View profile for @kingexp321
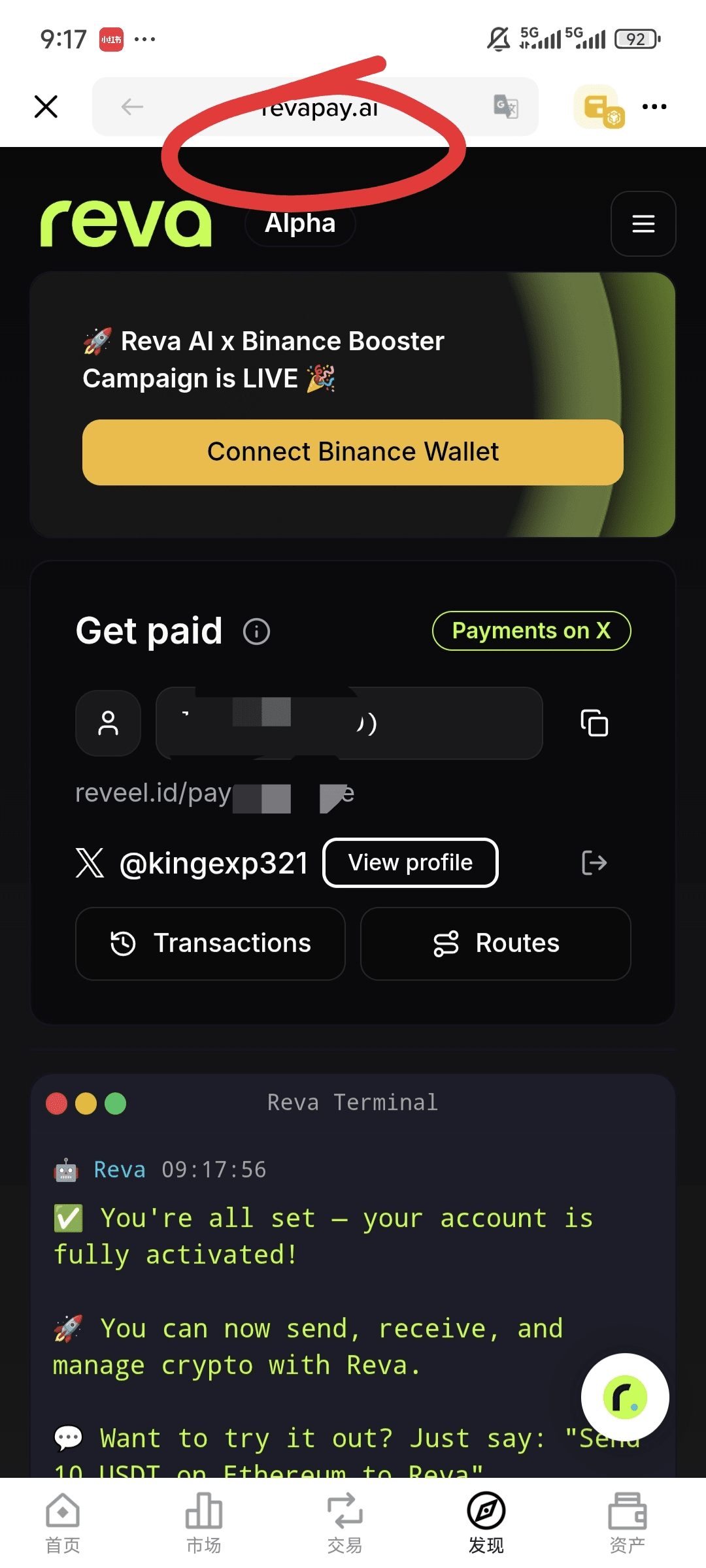706x1568 pixels. (411, 862)
